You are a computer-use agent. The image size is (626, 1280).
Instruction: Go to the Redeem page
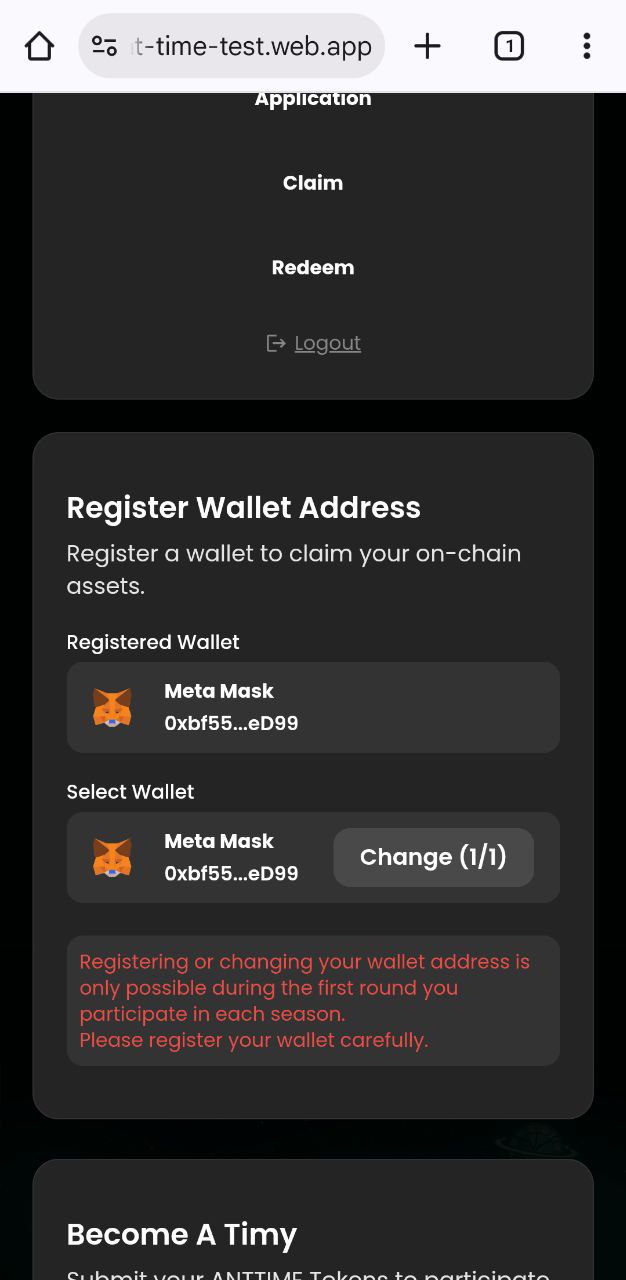pos(313,268)
